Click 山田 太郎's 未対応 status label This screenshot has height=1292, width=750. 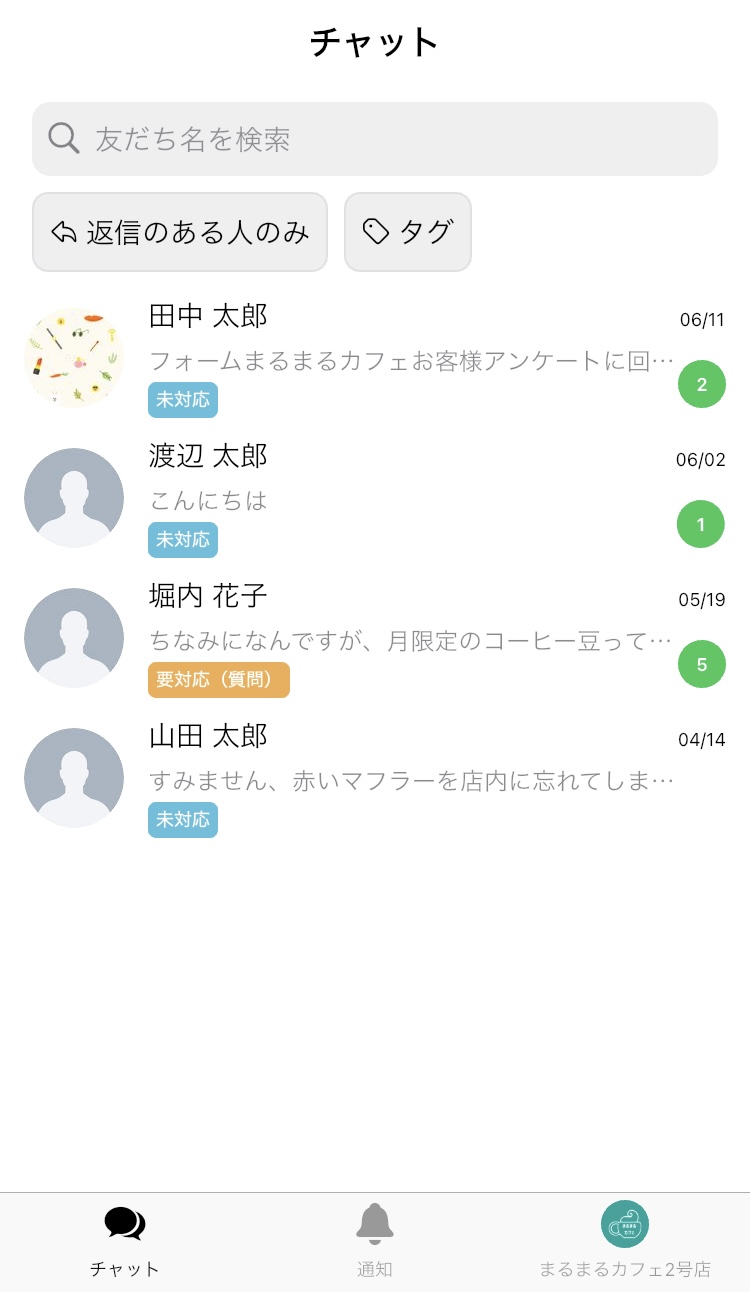click(x=182, y=820)
